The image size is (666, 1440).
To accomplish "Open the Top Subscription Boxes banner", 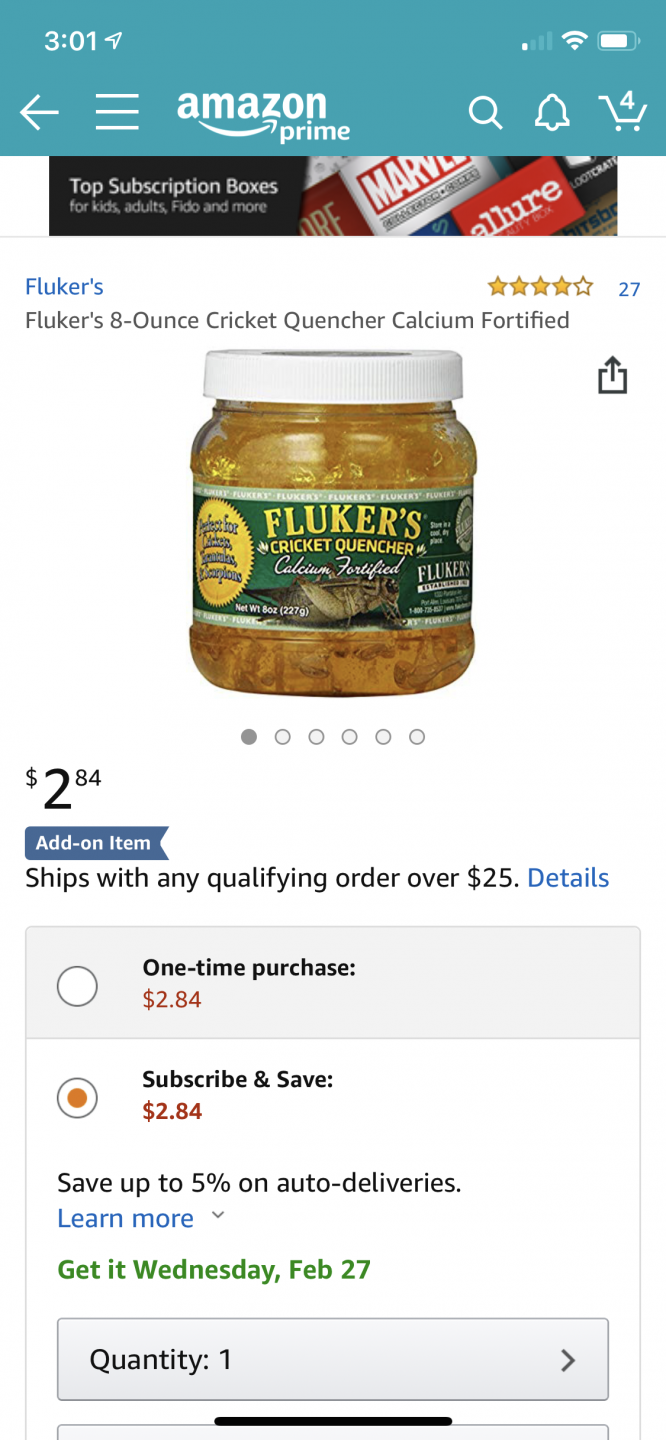I will 332,196.
